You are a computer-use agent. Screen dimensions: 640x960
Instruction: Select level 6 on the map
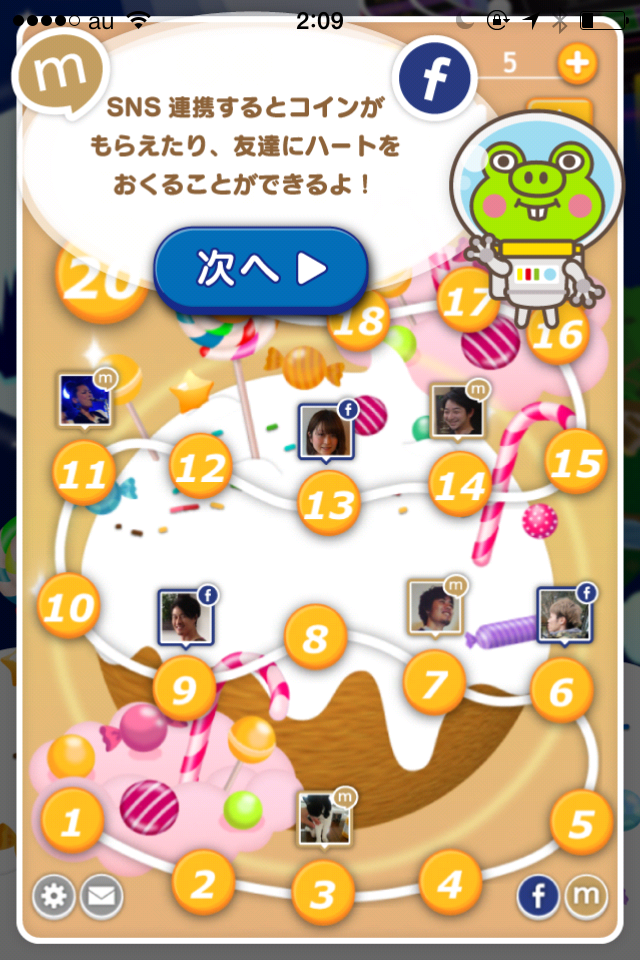coord(562,690)
